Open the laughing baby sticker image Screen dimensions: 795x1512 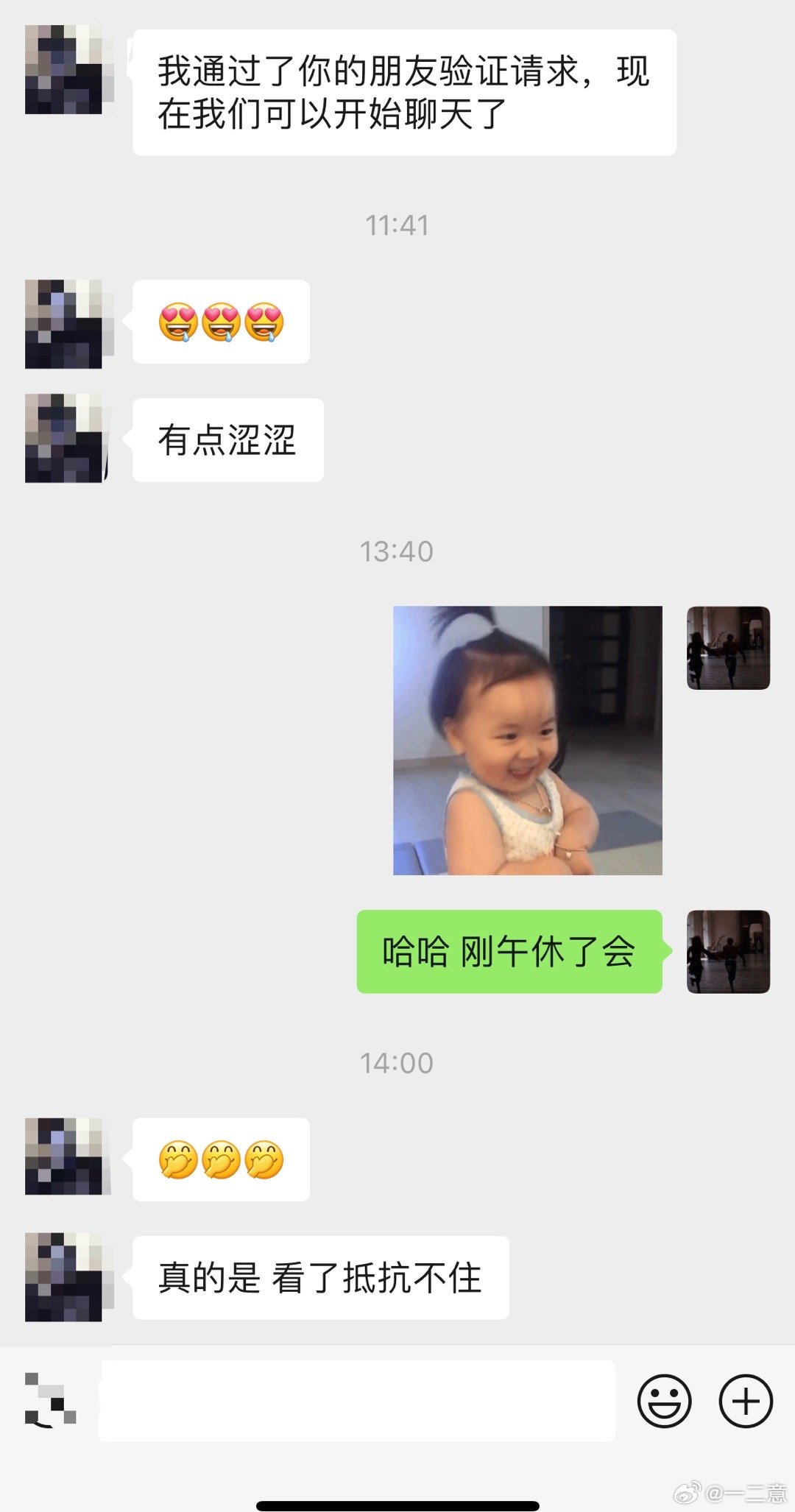[527, 740]
